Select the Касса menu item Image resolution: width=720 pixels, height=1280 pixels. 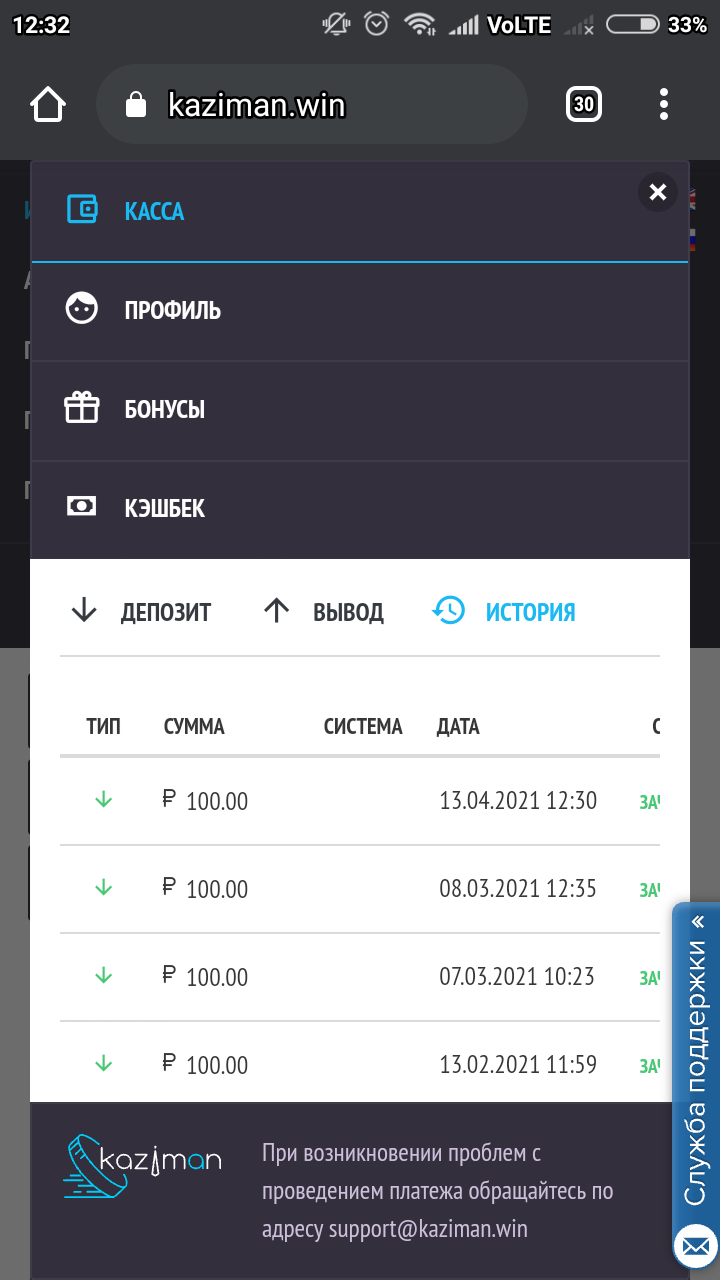click(x=155, y=212)
